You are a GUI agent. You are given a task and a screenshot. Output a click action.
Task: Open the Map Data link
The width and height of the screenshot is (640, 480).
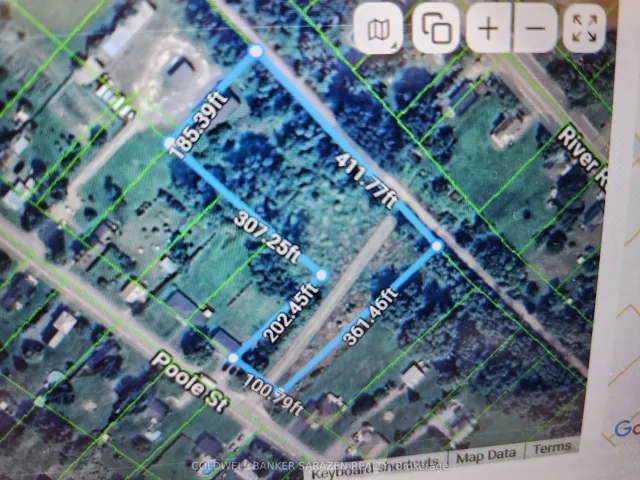[487, 455]
